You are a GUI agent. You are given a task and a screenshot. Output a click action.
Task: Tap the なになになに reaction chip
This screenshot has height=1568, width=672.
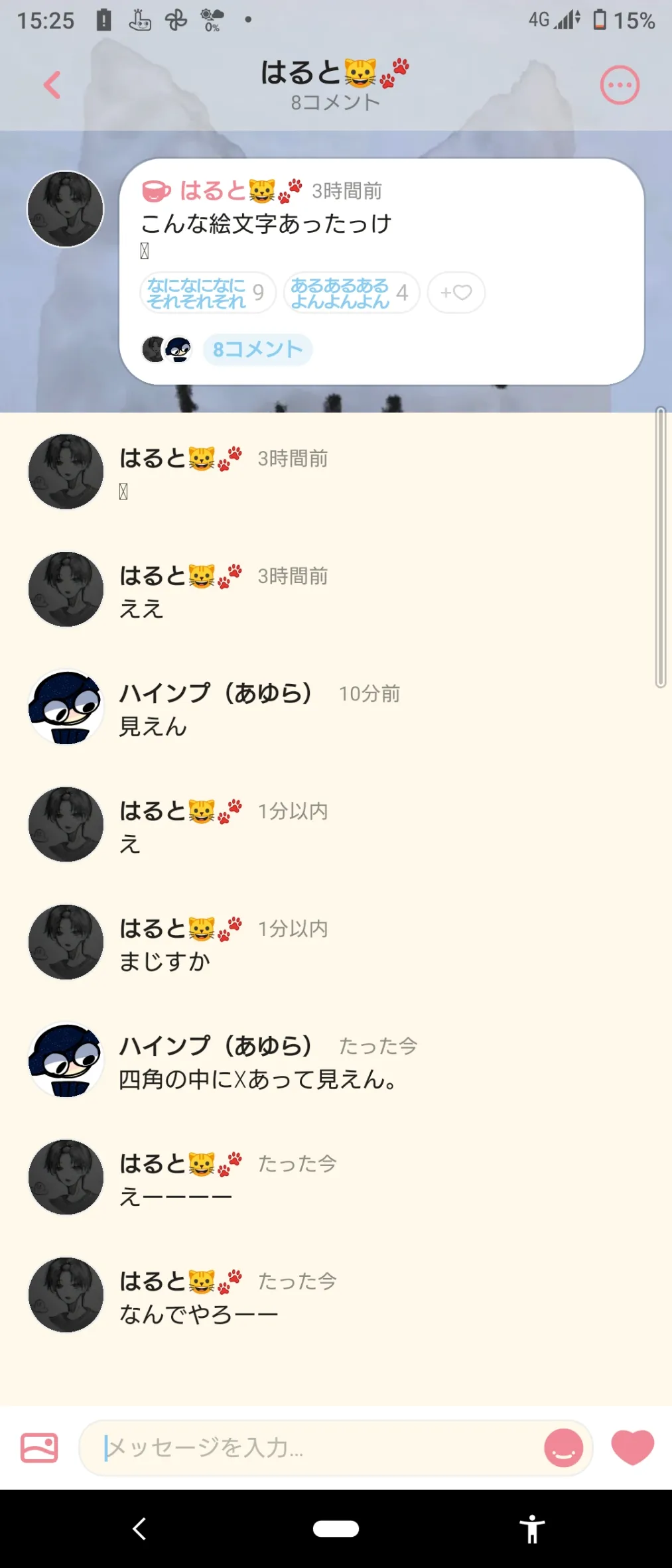[207, 293]
